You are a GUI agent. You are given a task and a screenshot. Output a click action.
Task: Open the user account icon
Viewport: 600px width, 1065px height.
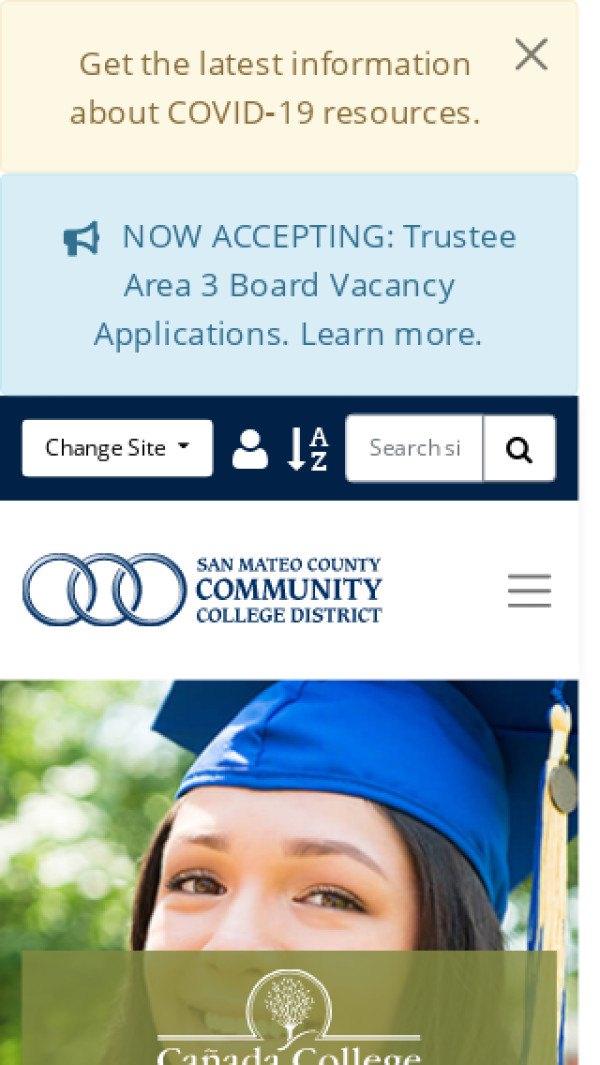250,449
